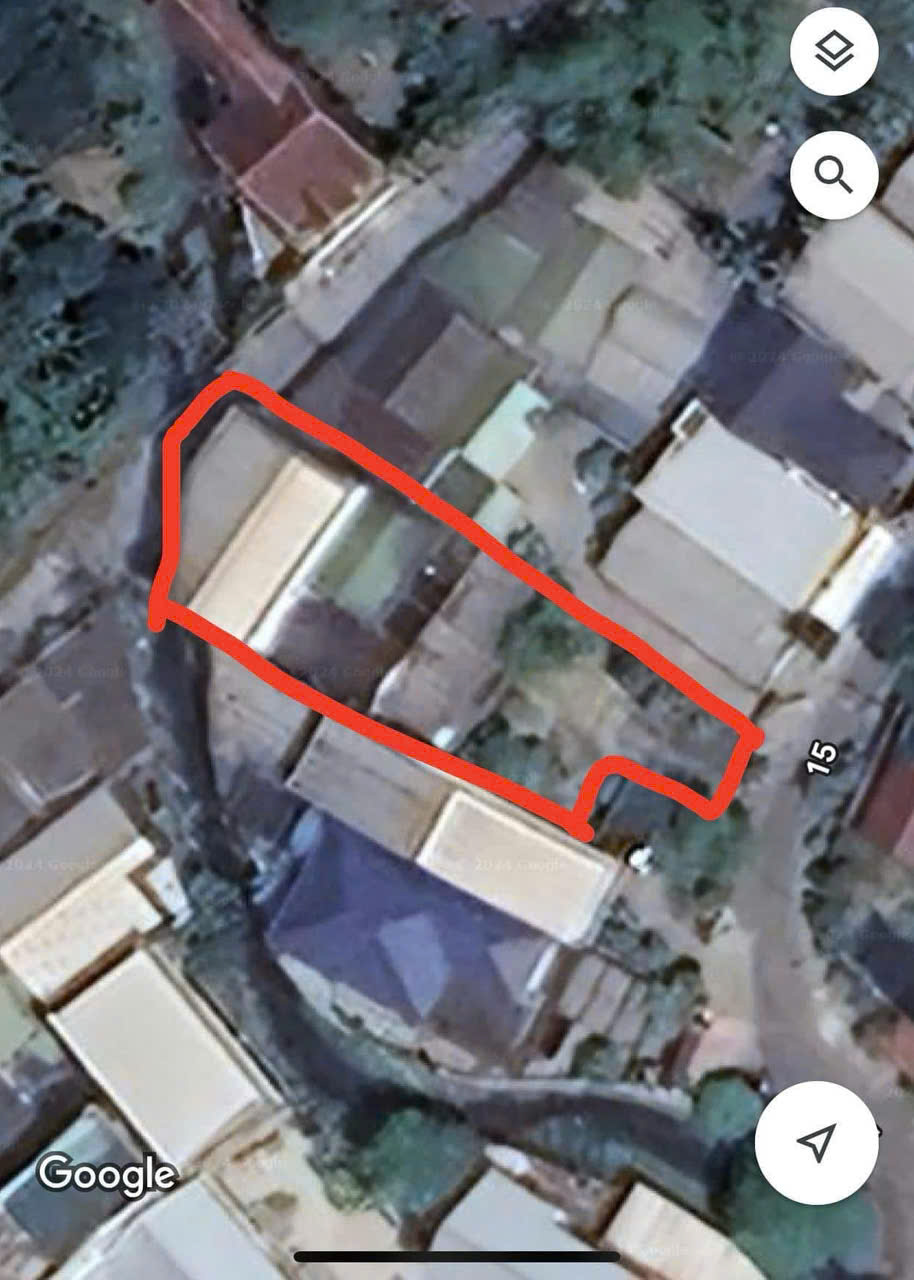Open the map search
This screenshot has width=914, height=1280.
[x=834, y=175]
